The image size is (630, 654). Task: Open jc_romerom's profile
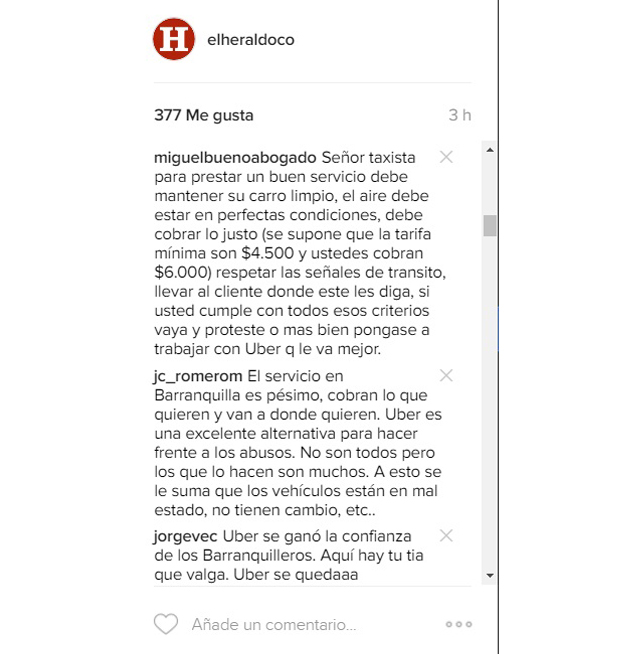[198, 376]
